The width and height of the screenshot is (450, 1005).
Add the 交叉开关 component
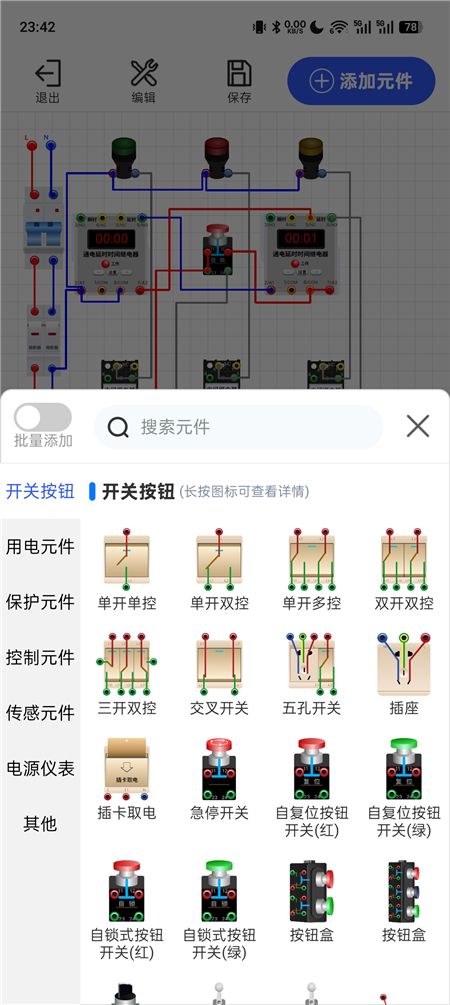point(219,674)
